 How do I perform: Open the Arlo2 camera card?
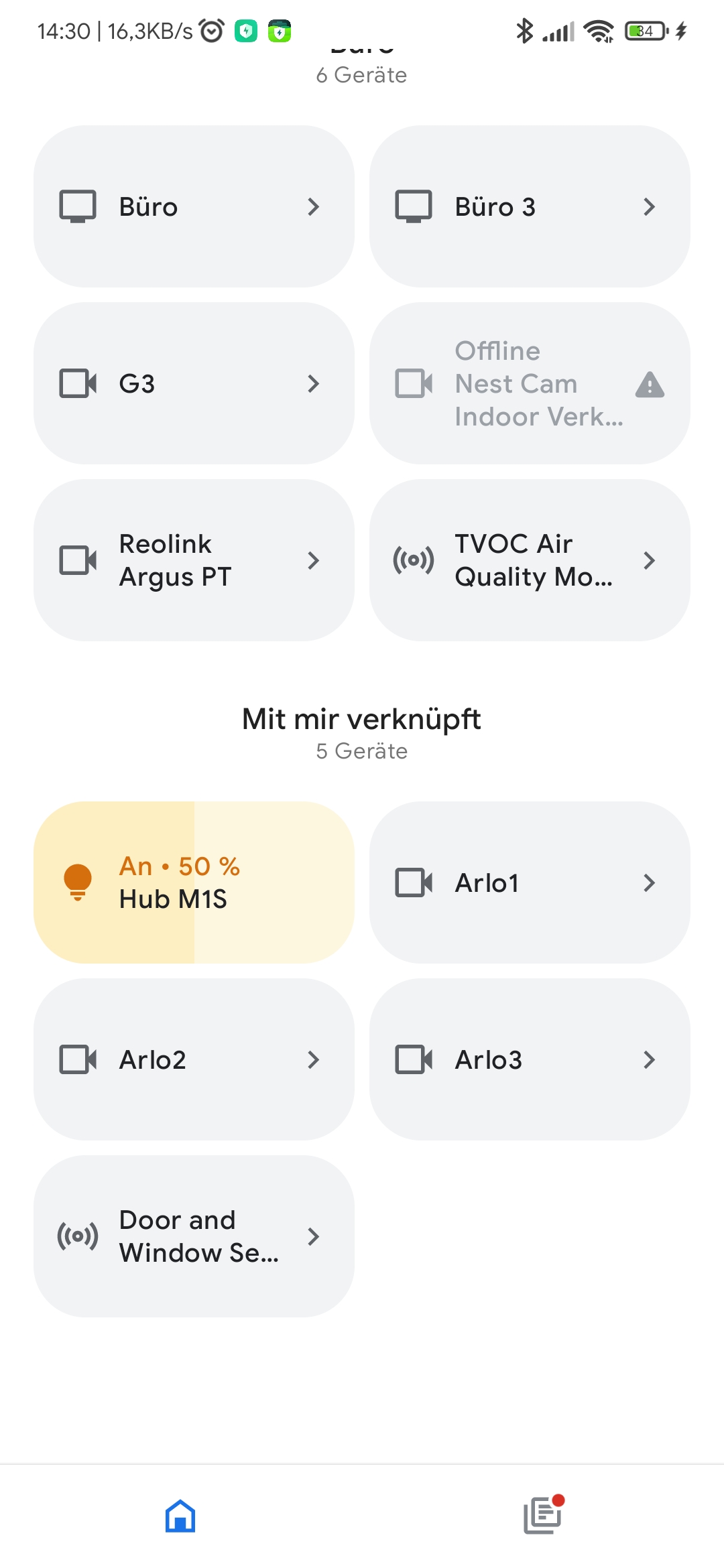194,1059
